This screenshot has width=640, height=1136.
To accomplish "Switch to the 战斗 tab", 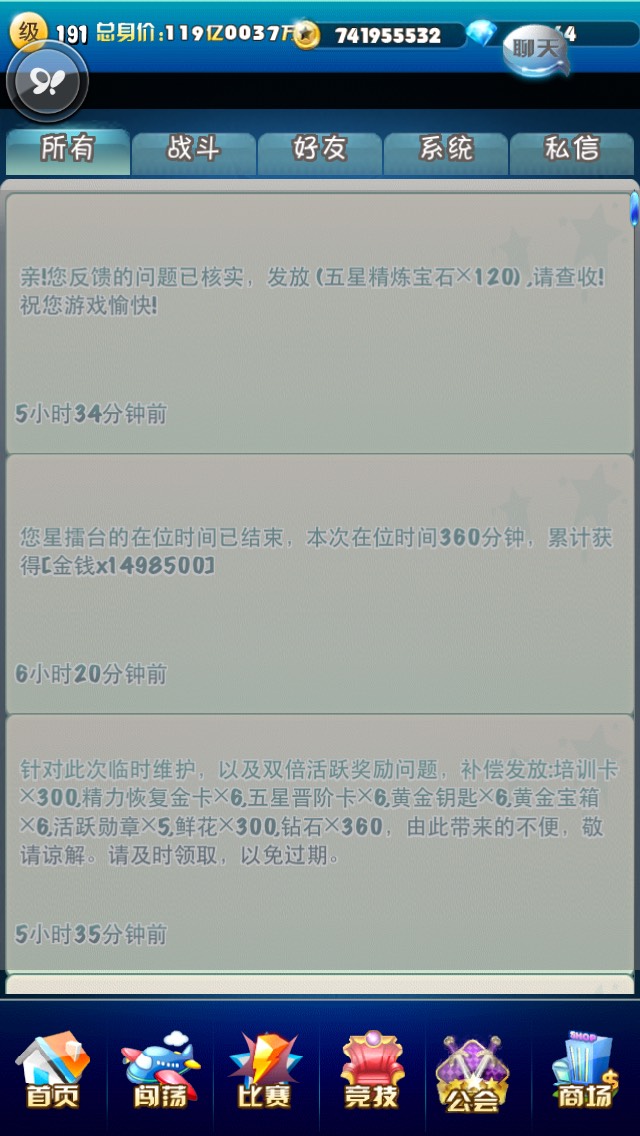I will coord(194,151).
